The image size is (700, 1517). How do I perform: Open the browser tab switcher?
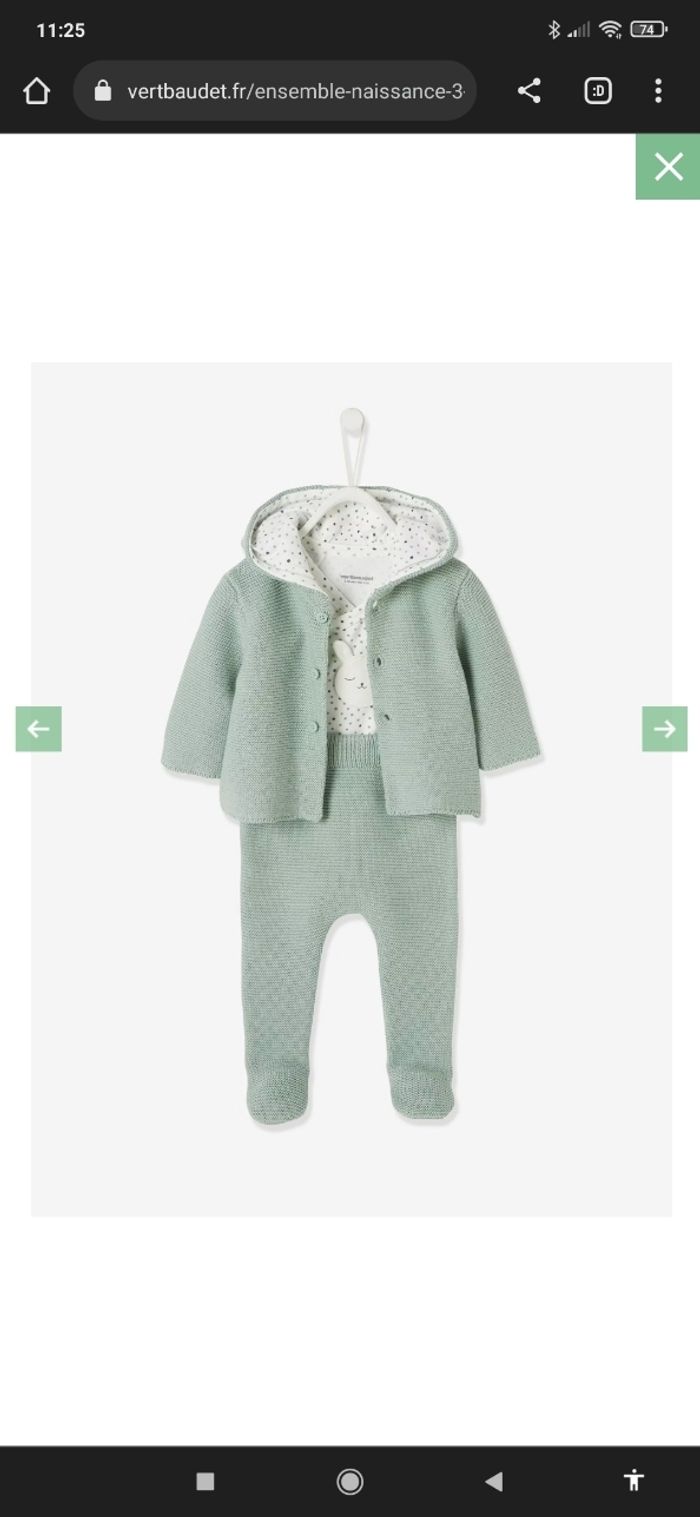[598, 92]
